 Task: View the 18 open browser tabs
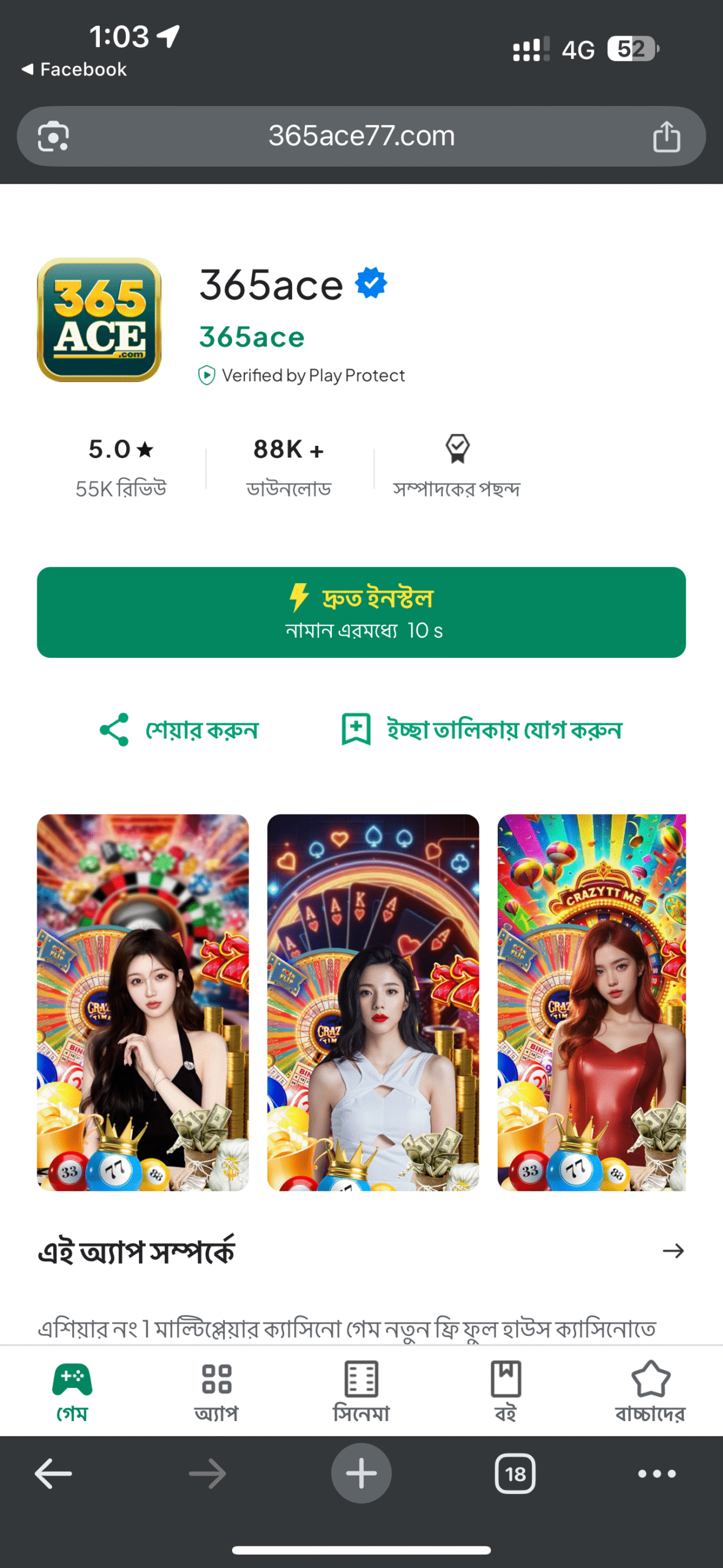(515, 1473)
